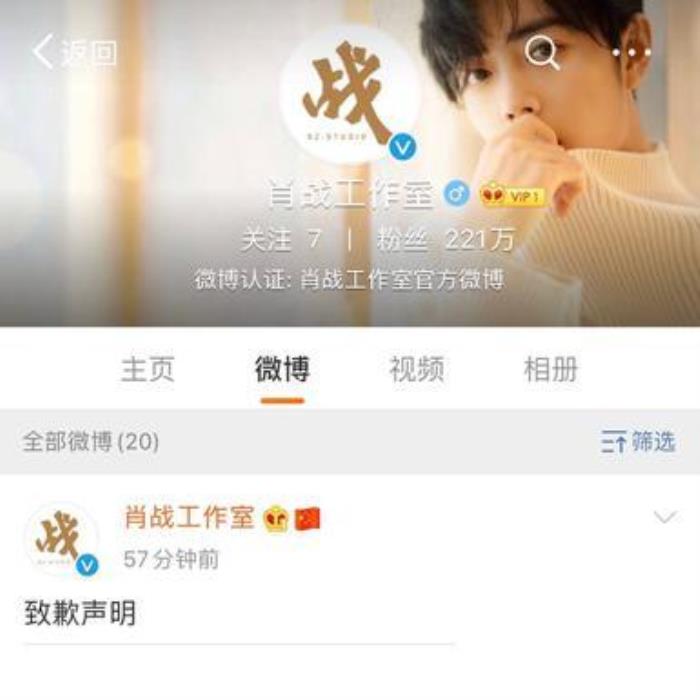Open the 致歉声明 post
The height and width of the screenshot is (700, 700).
[80, 612]
